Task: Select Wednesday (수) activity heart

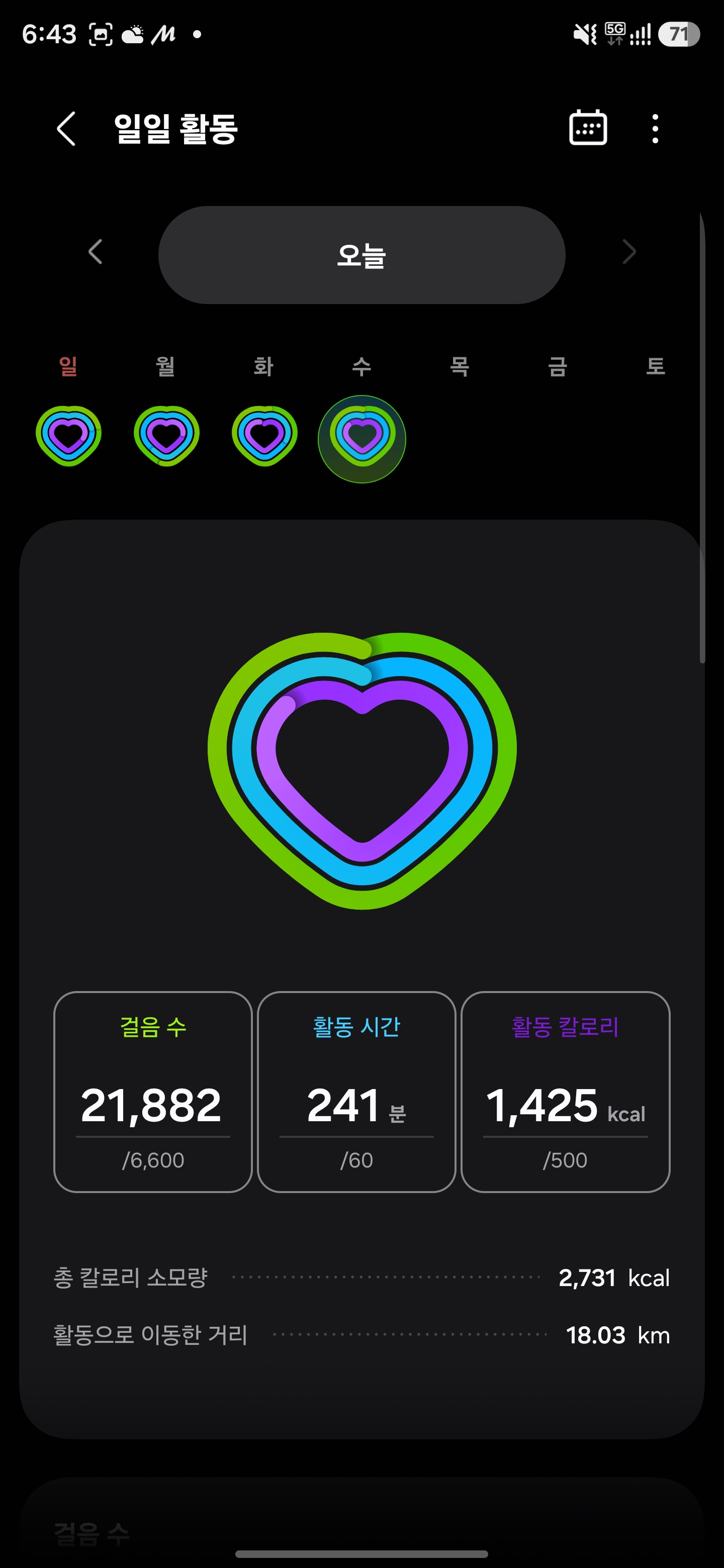Action: 361,439
